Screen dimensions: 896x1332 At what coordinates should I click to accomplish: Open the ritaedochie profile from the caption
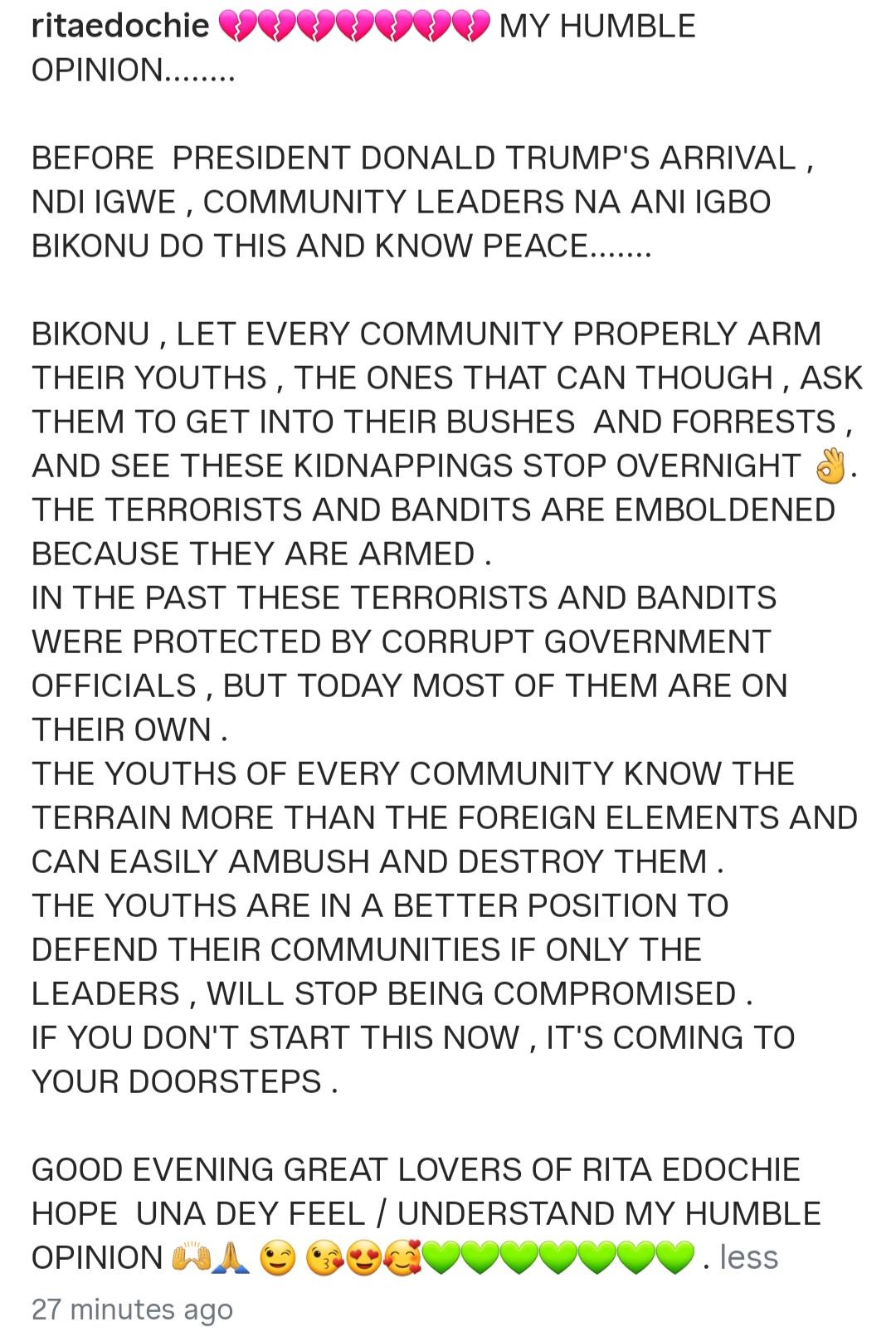pos(120,27)
